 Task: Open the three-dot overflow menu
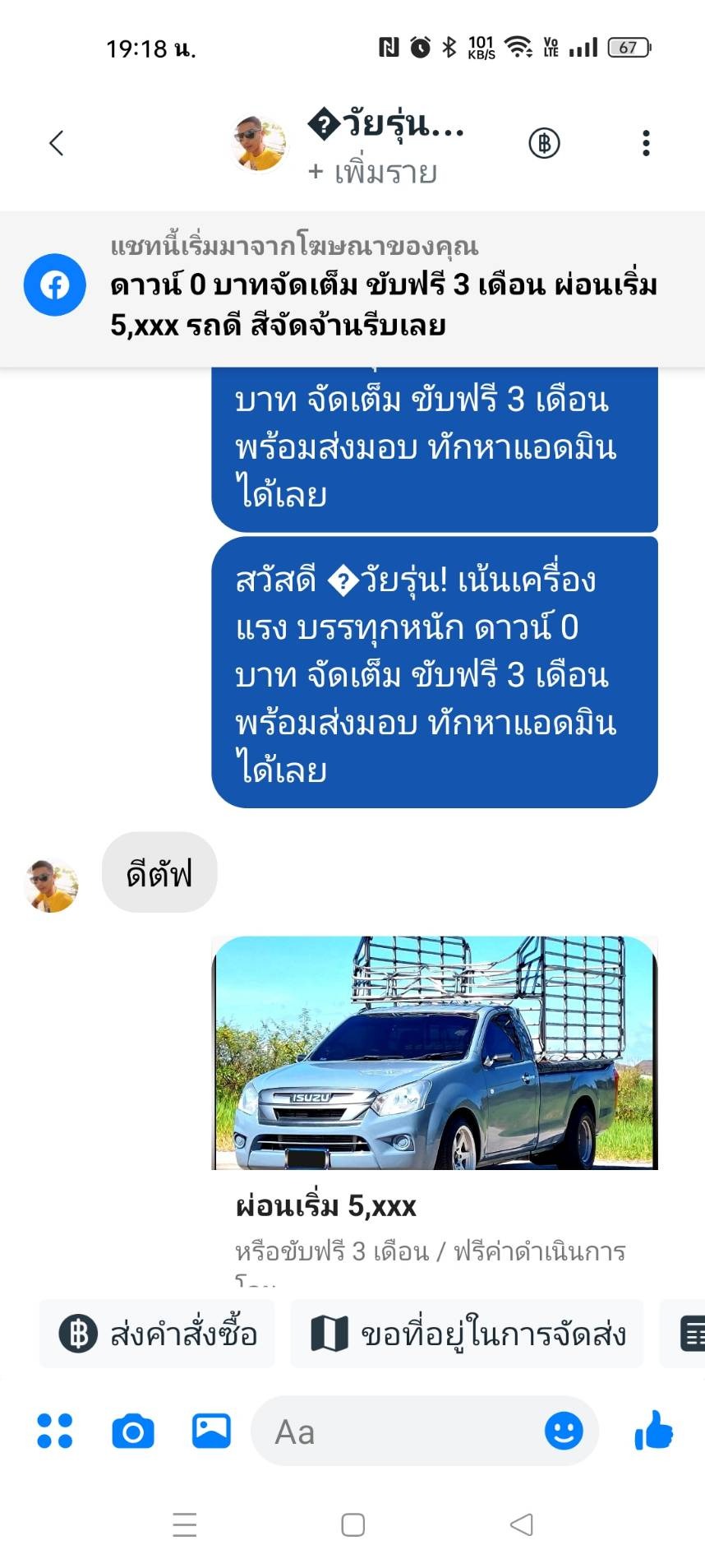[x=647, y=143]
